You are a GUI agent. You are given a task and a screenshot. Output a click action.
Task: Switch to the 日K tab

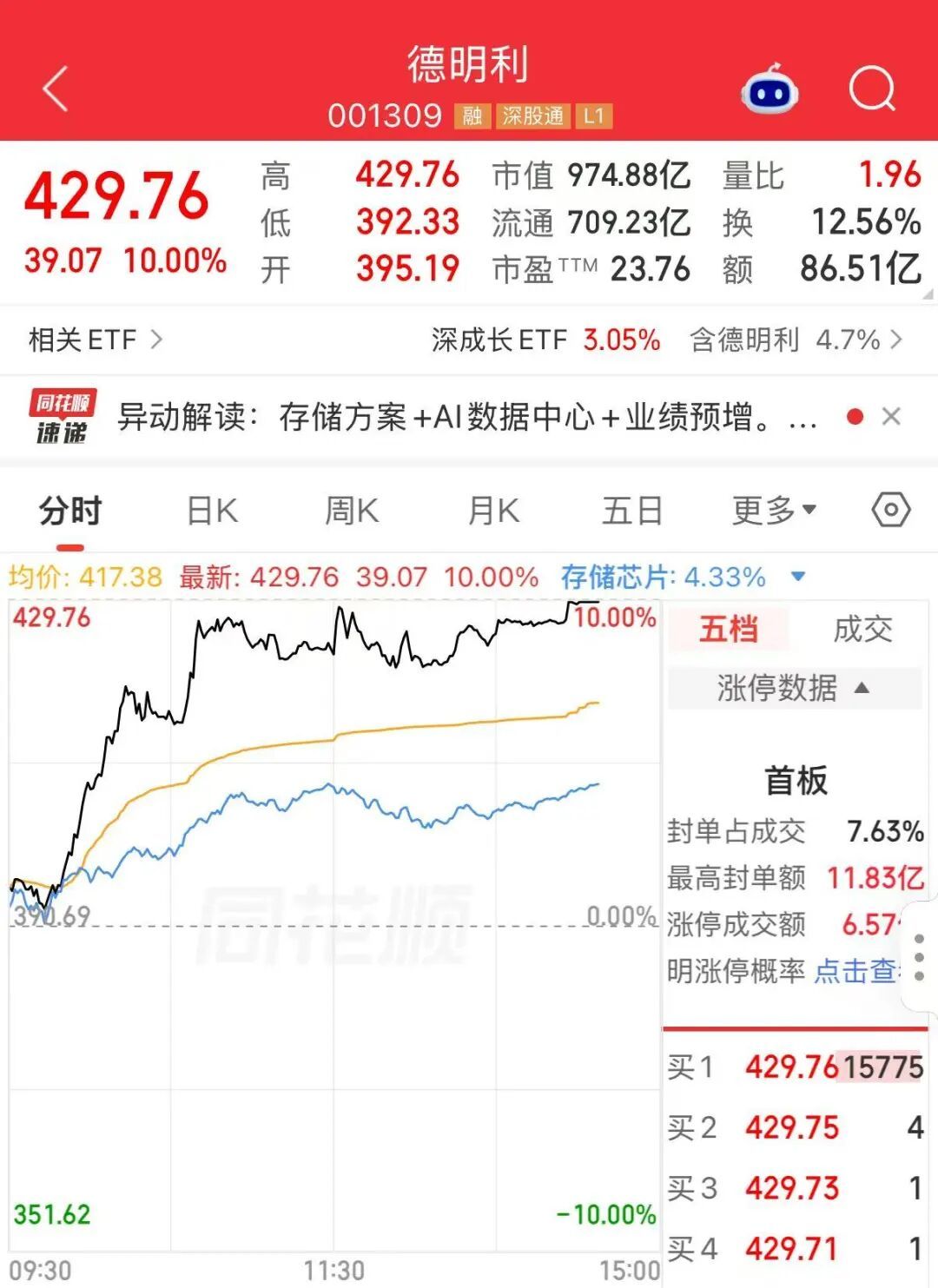(x=212, y=511)
